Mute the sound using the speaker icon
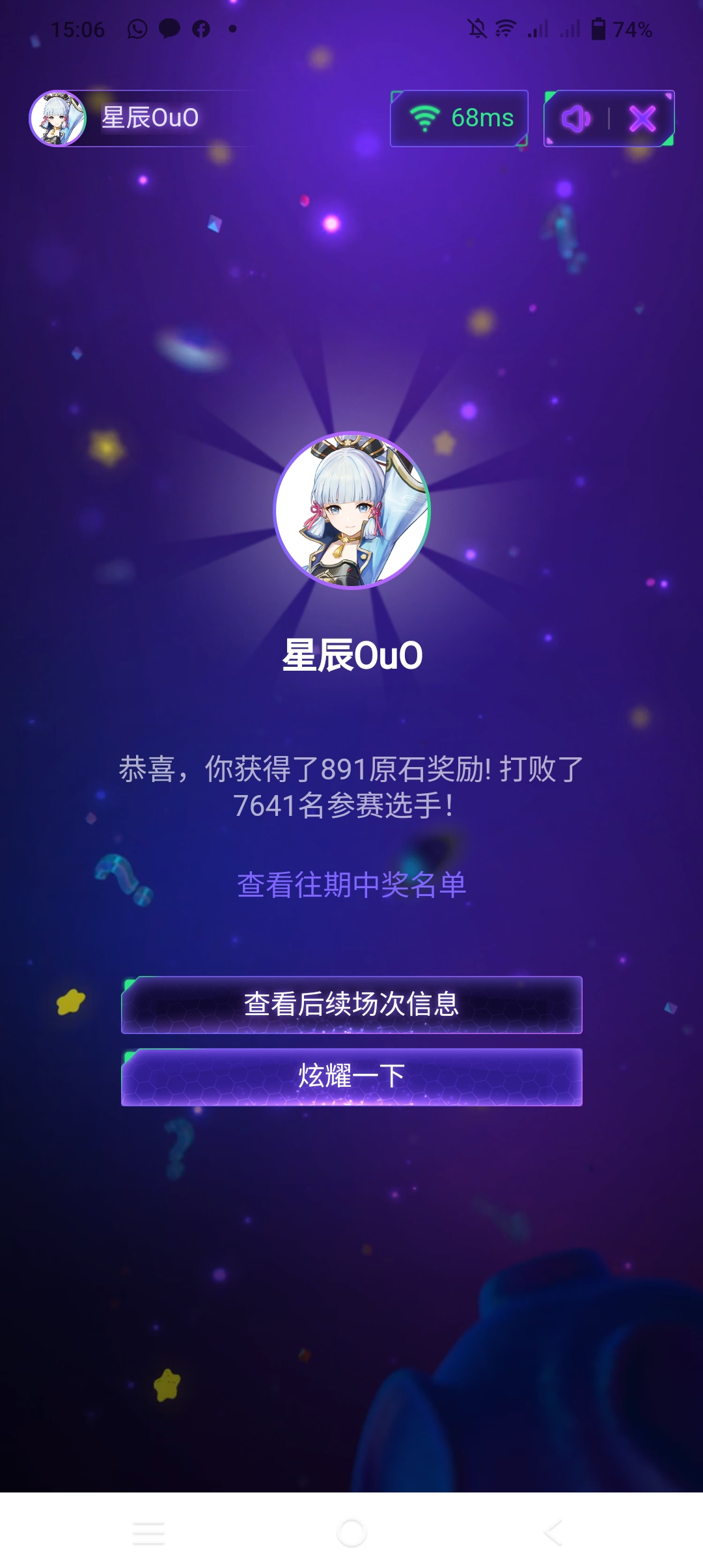This screenshot has width=703, height=1568. coord(576,119)
